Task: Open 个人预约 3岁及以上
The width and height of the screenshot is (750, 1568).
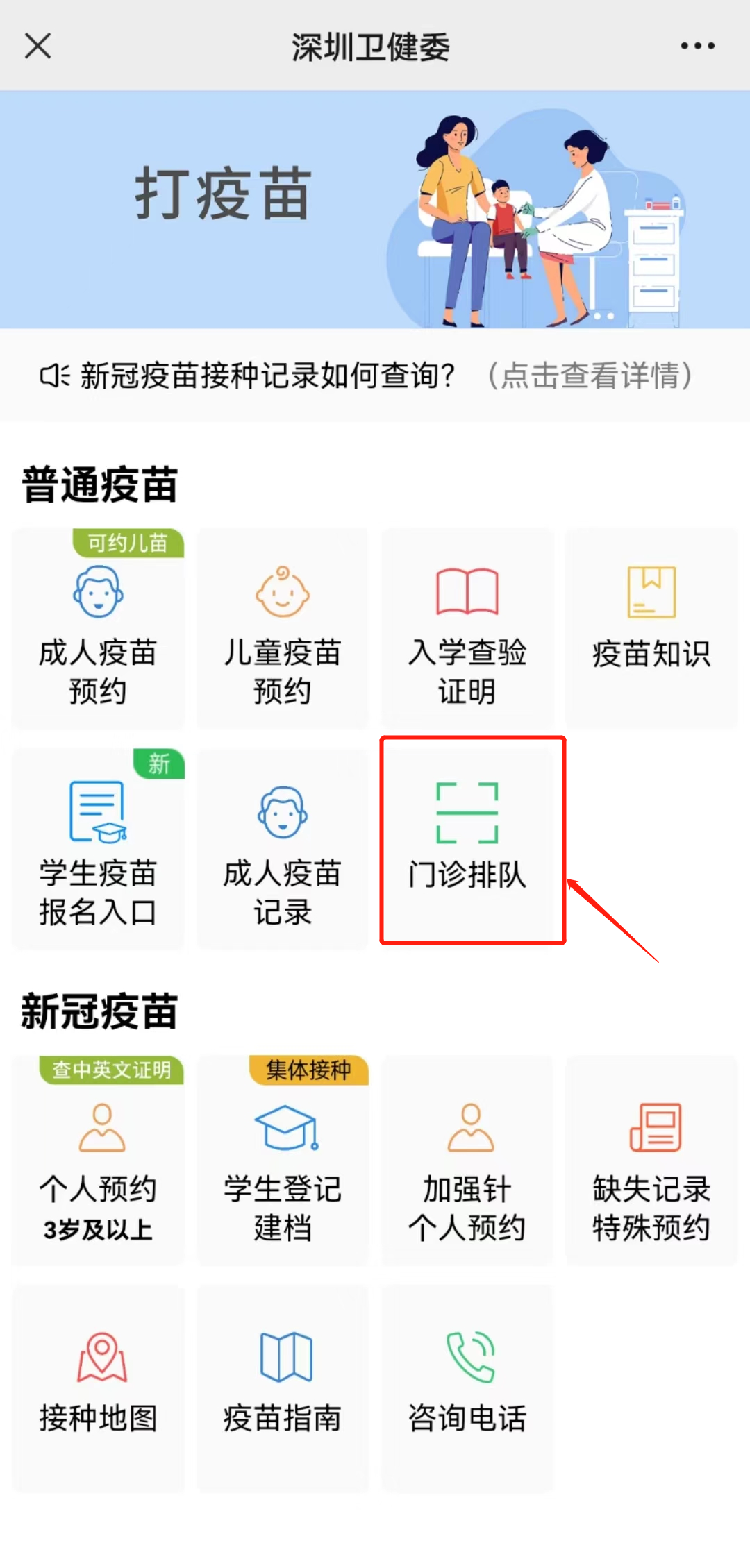Action: tap(98, 1161)
